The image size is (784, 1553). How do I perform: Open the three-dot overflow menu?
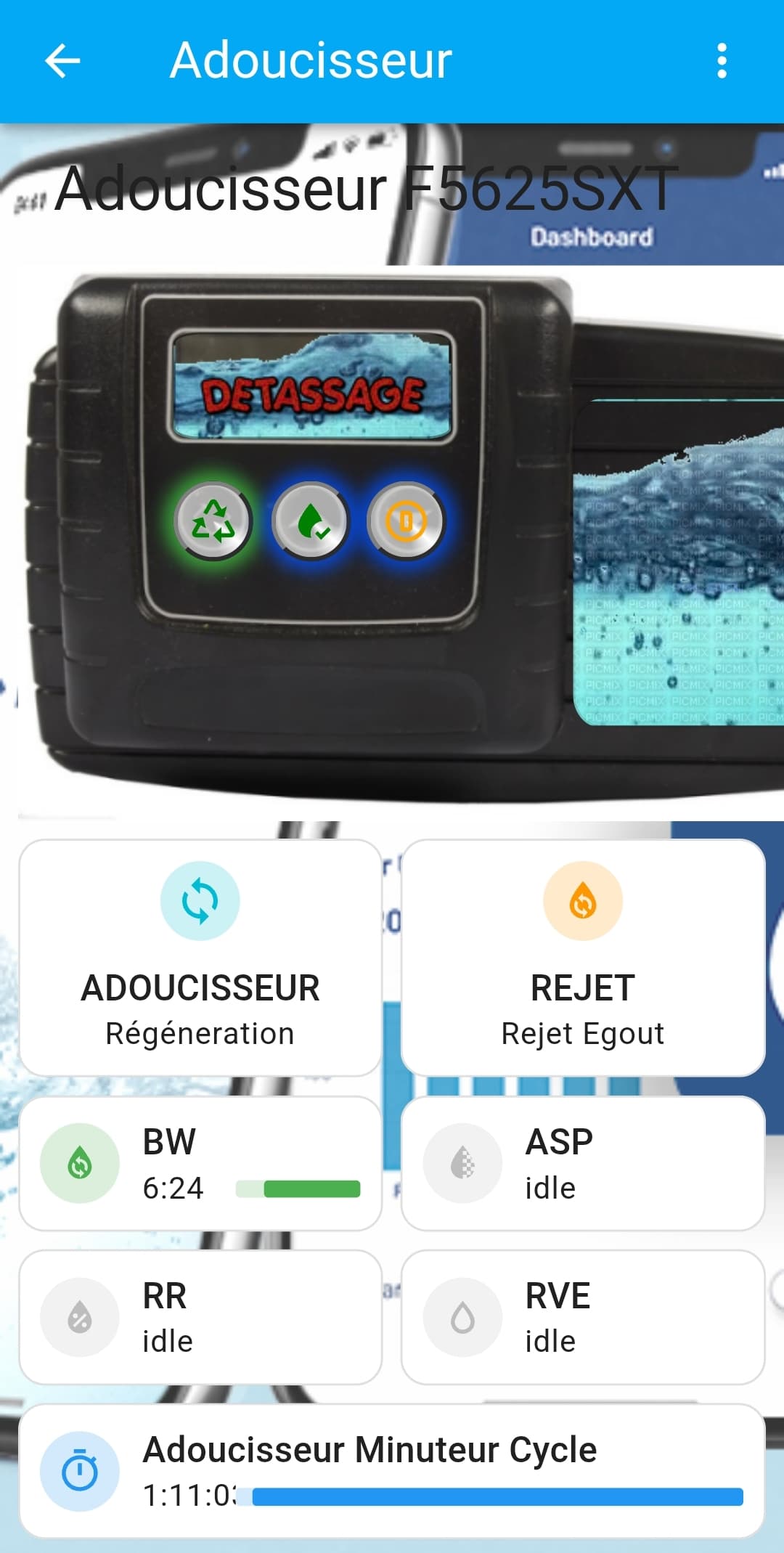[x=722, y=60]
